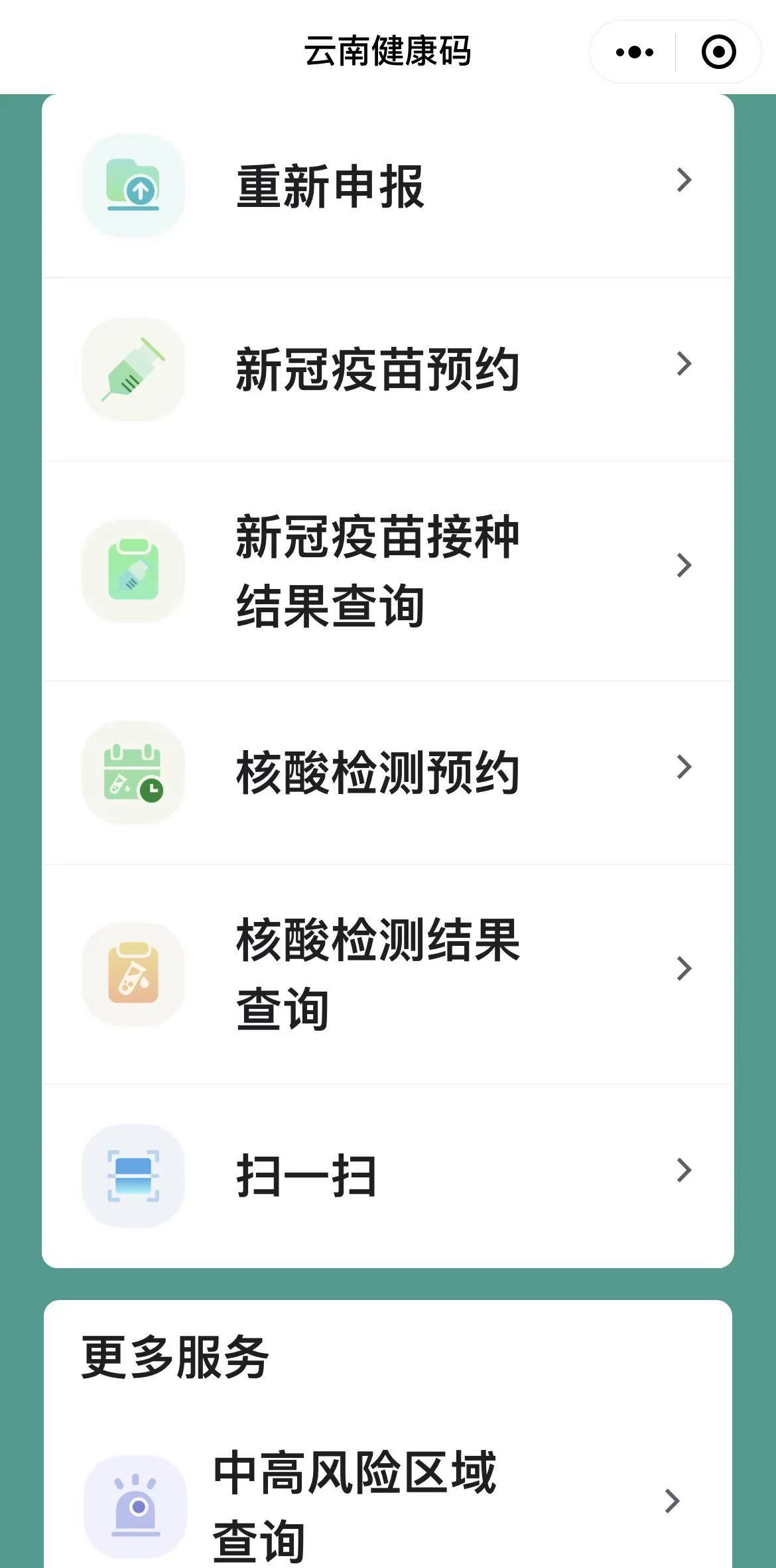
Task: Go to 核酸检测预约 booking
Action: tap(387, 773)
